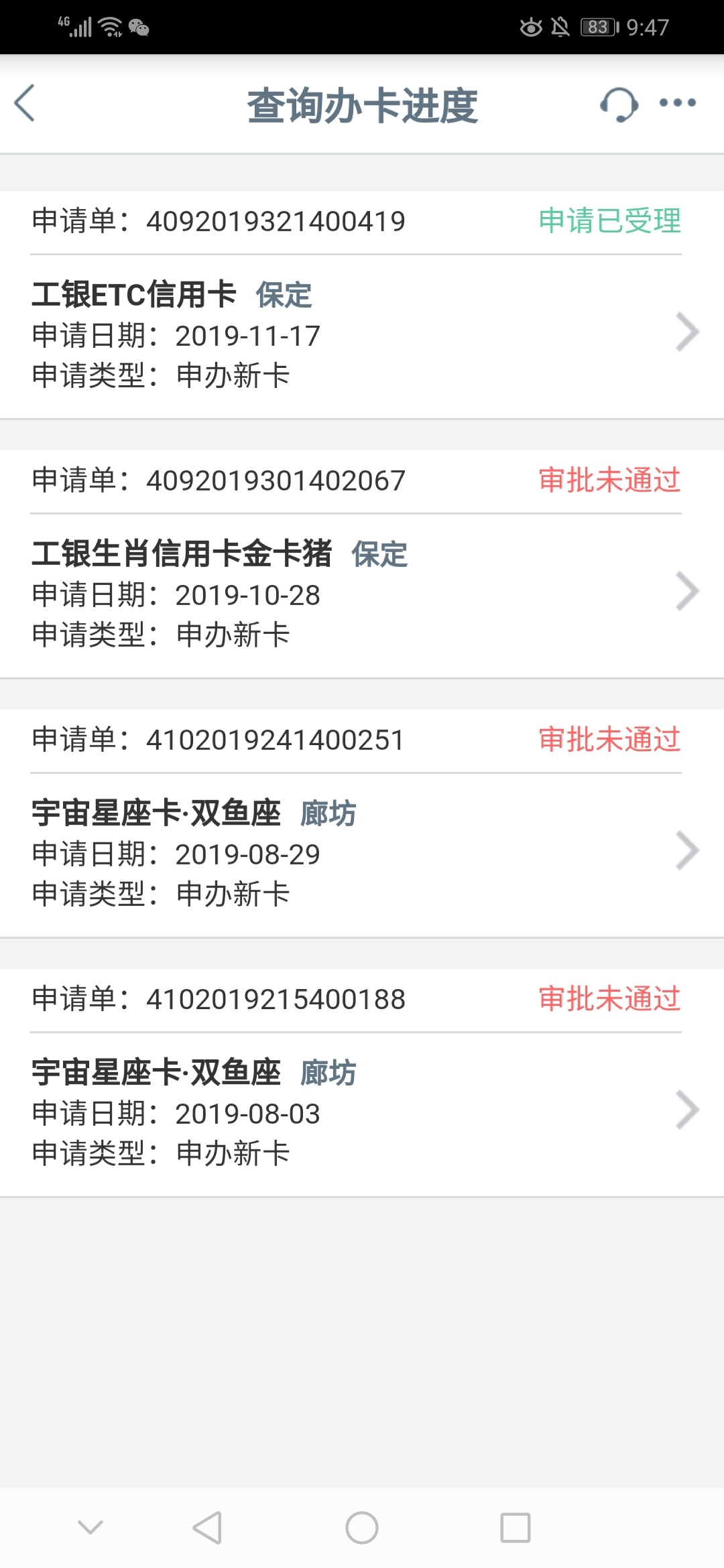View the 工银生肖信用卡金卡猪 application details
Screen dimensions: 724x1568
click(362, 564)
